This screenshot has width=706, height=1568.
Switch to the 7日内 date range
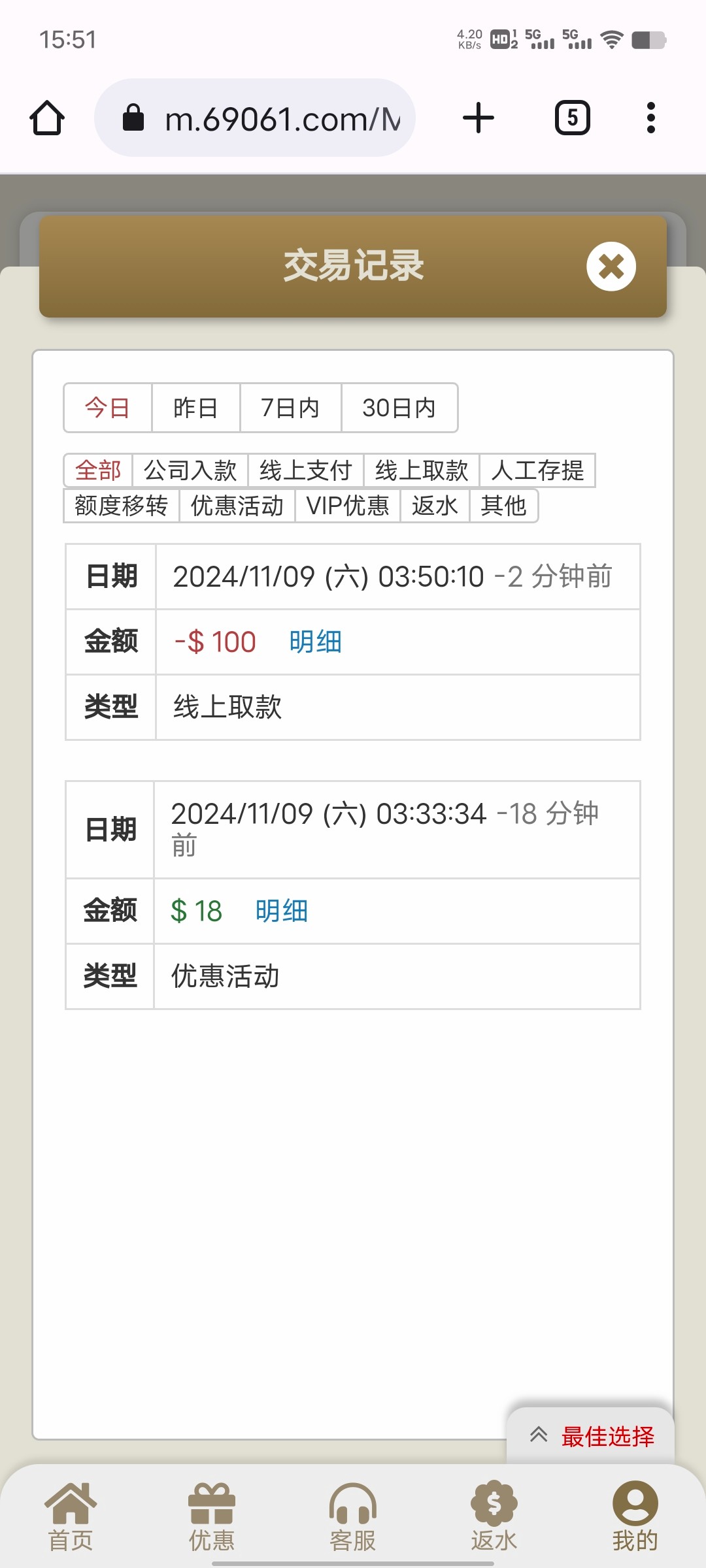290,408
